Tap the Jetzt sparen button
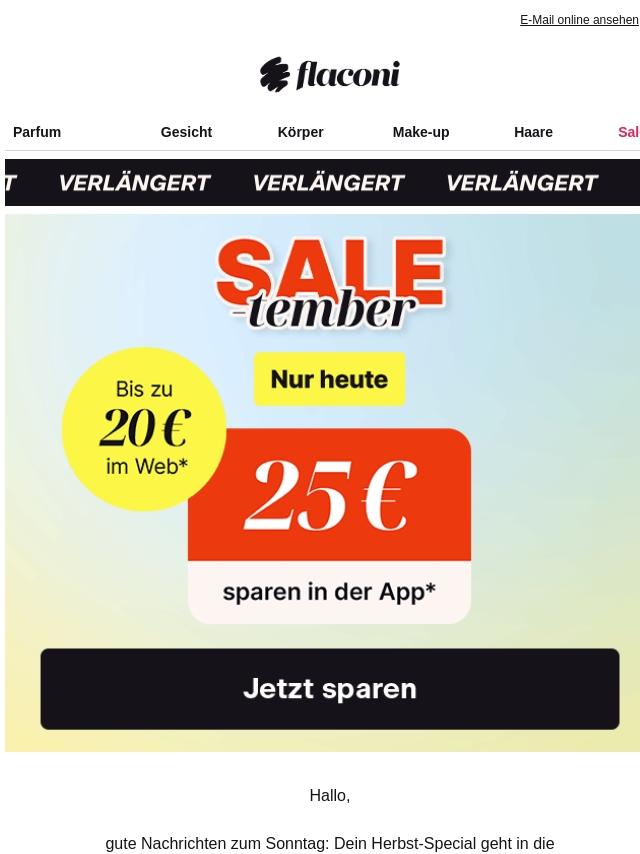 pyautogui.click(x=330, y=688)
